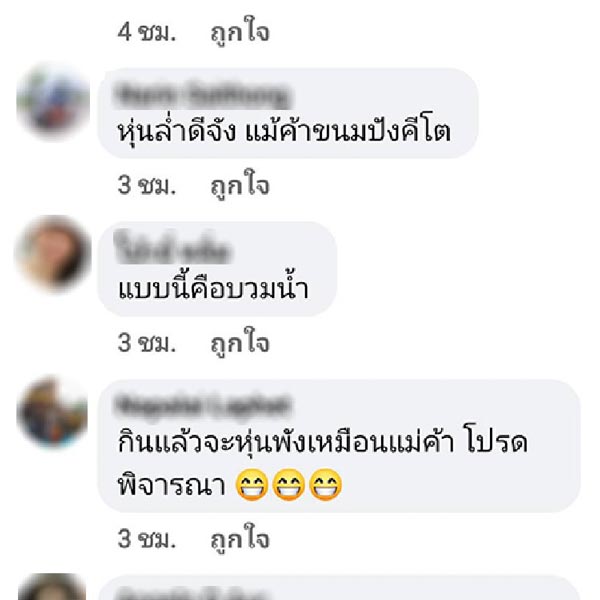Open commenter name above 'หุ่นล่ำดีจัง' comment
Screen dimensions: 600x600
coord(205,96)
